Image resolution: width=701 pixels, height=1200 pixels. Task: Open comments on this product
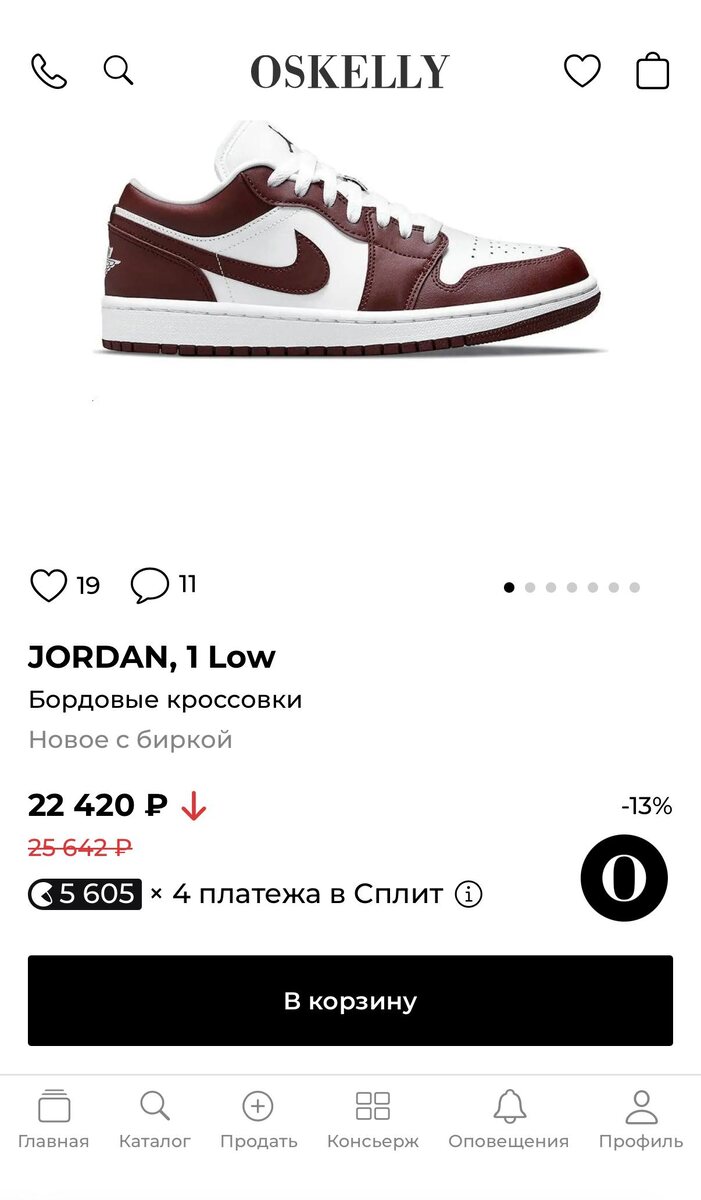click(x=150, y=585)
